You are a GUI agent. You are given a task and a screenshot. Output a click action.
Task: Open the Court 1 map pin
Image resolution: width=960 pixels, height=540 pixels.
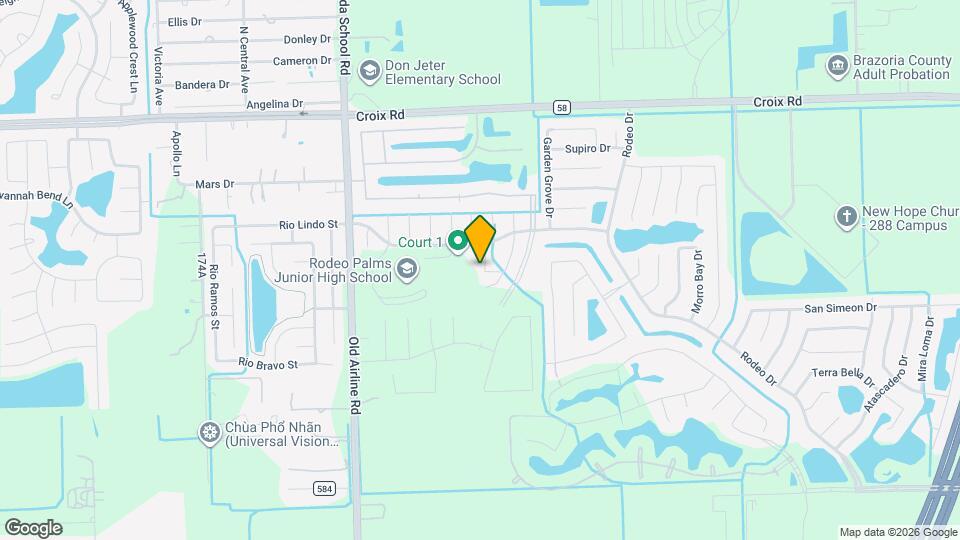click(x=458, y=241)
